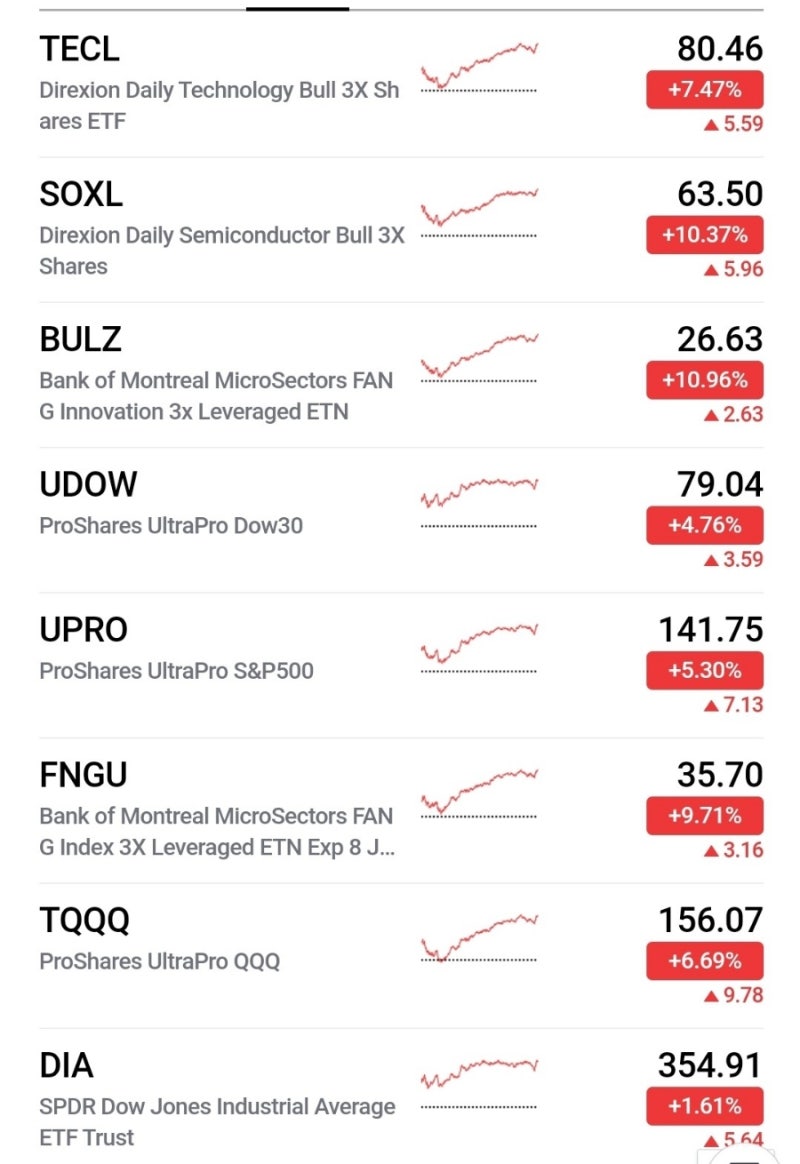Tap the +6.69% change badge for TQQQ
The image size is (800, 1164).
(x=704, y=961)
